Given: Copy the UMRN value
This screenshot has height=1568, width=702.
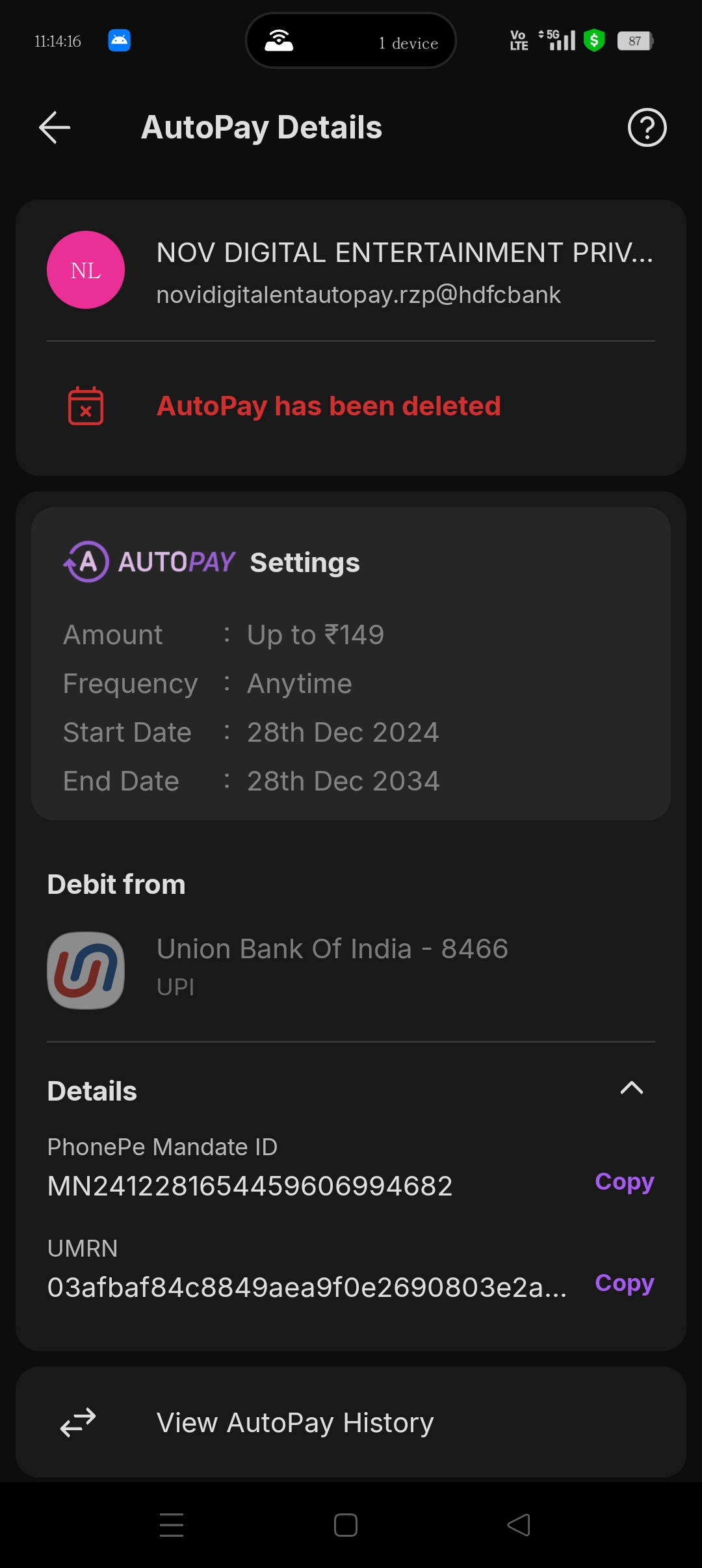Looking at the screenshot, I should (624, 1283).
